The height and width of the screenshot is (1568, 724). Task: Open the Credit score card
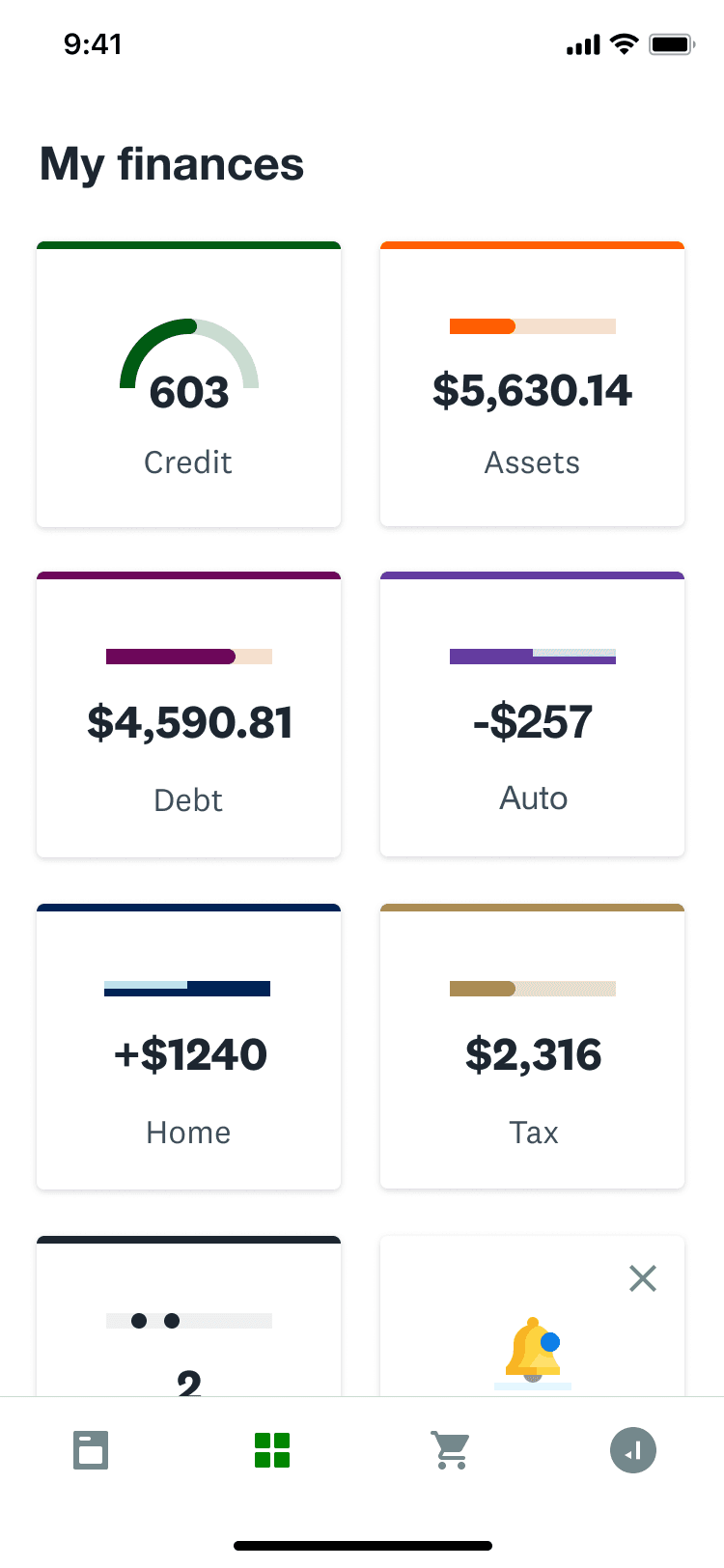[188, 384]
